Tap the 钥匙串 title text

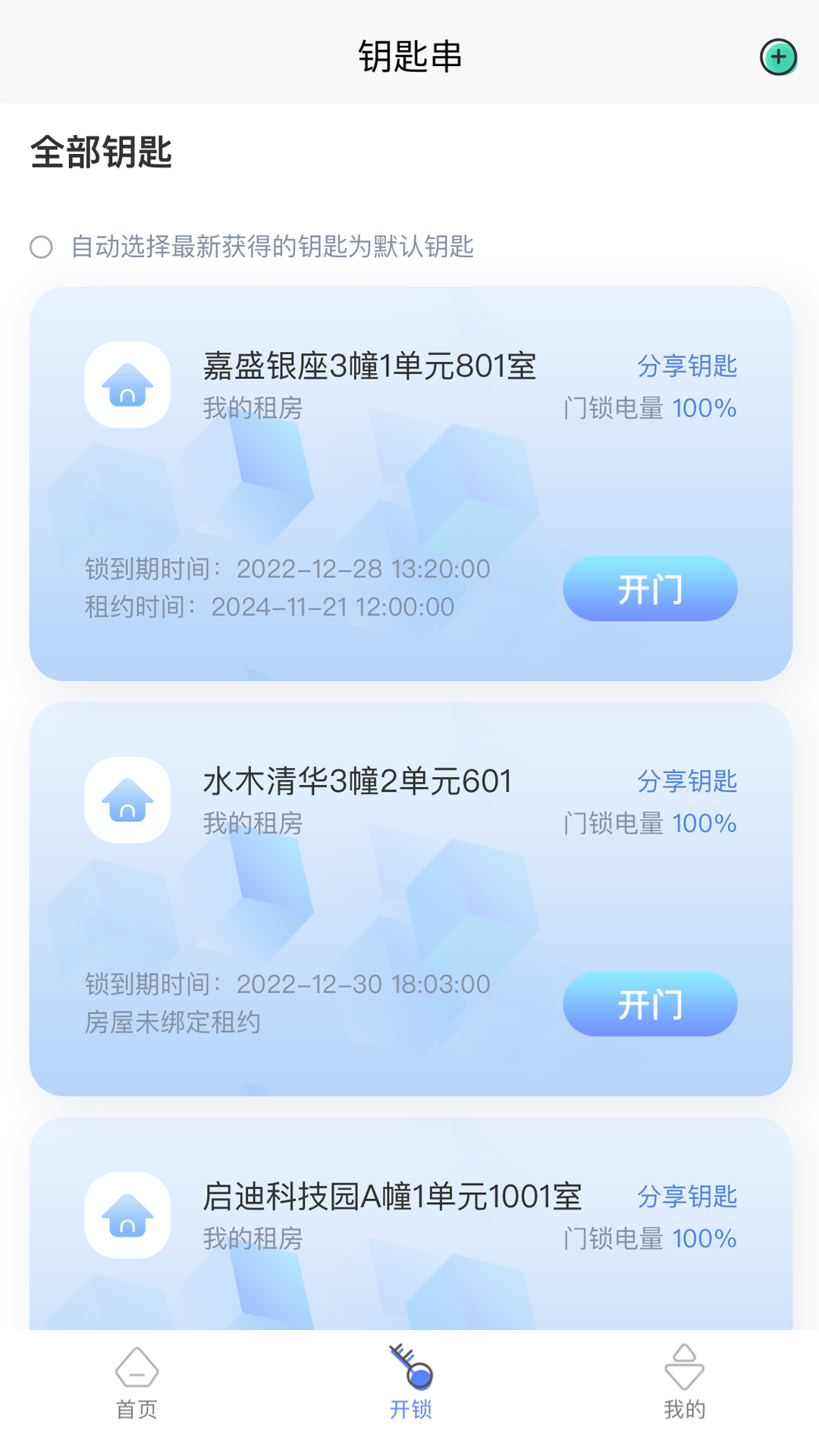click(409, 57)
